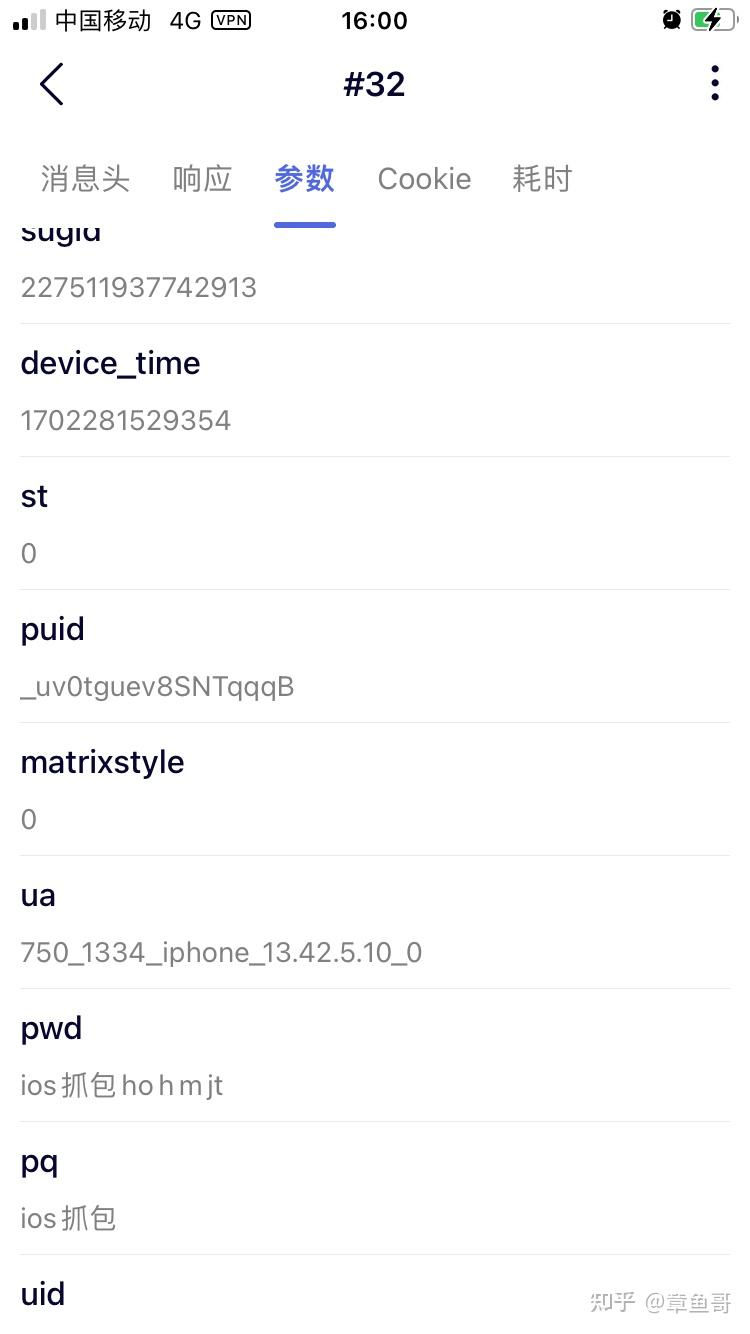Switch to the 响应 tab
Viewport: 750px width, 1334px height.
pos(202,179)
